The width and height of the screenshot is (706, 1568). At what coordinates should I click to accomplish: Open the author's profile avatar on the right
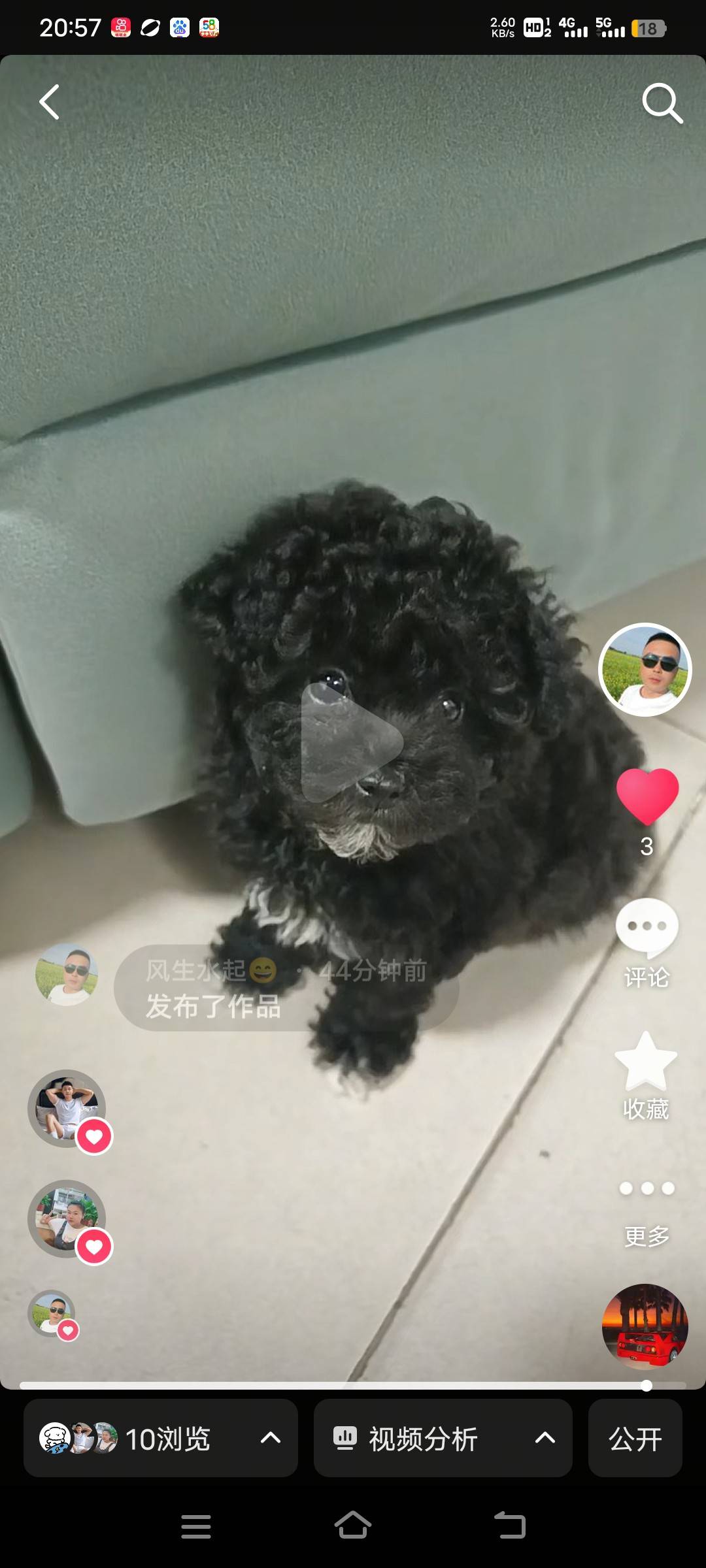coord(645,669)
